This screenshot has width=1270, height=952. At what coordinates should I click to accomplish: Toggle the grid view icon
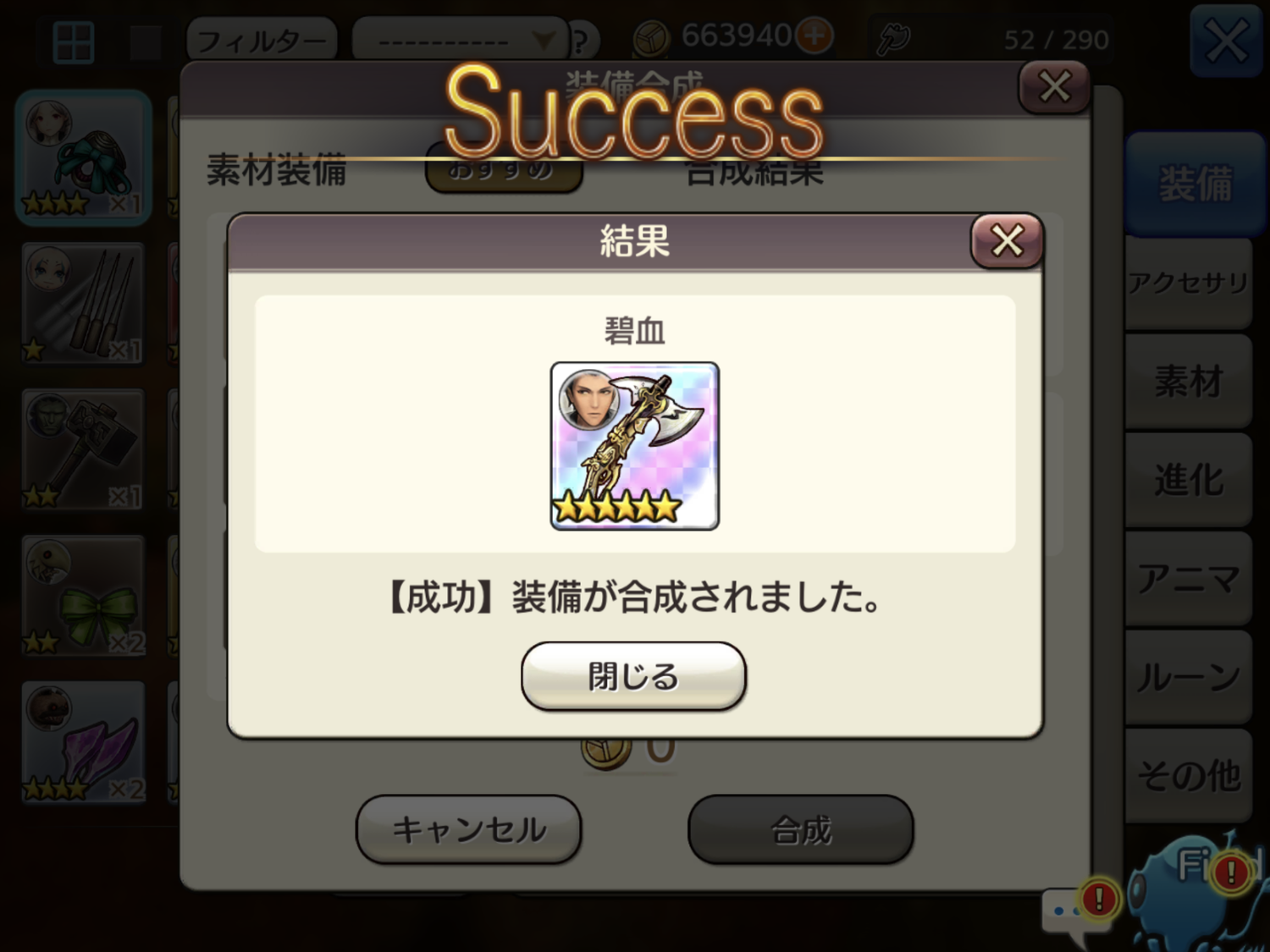coord(74,41)
